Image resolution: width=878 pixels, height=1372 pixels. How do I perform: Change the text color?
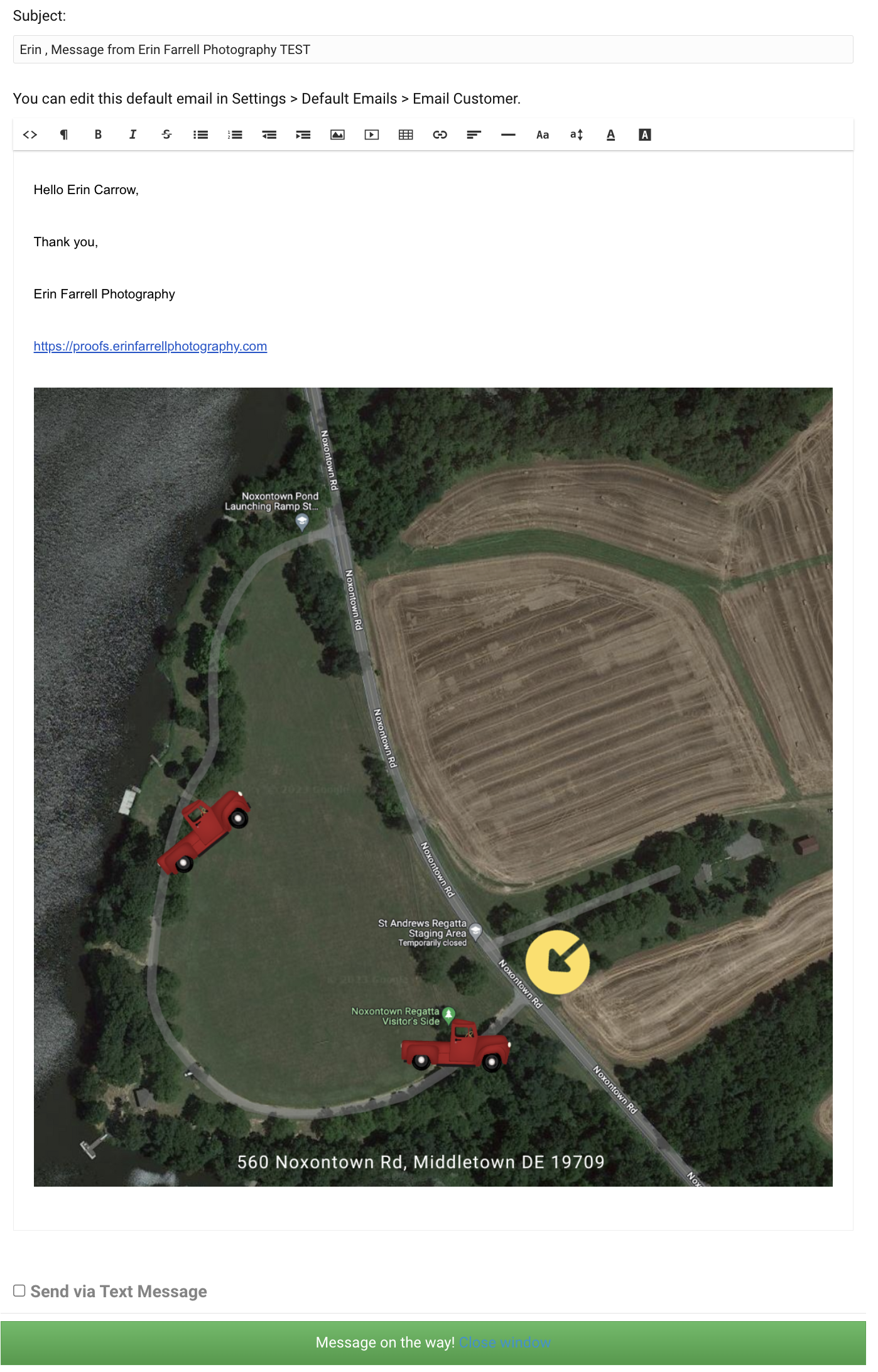(610, 134)
